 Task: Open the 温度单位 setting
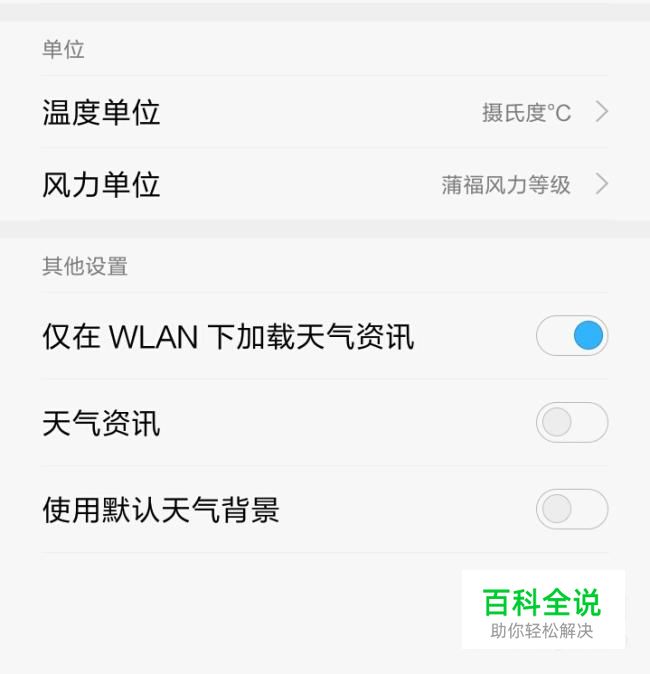pyautogui.click(x=324, y=112)
